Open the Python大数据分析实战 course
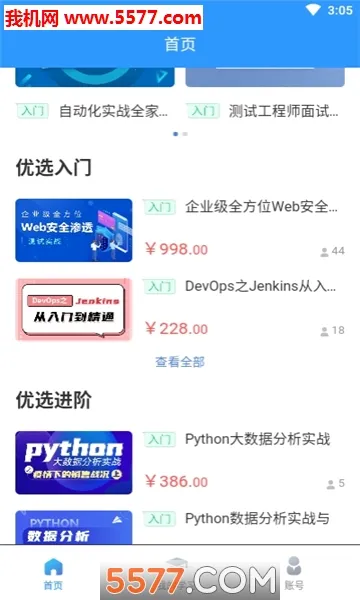 tap(180, 463)
